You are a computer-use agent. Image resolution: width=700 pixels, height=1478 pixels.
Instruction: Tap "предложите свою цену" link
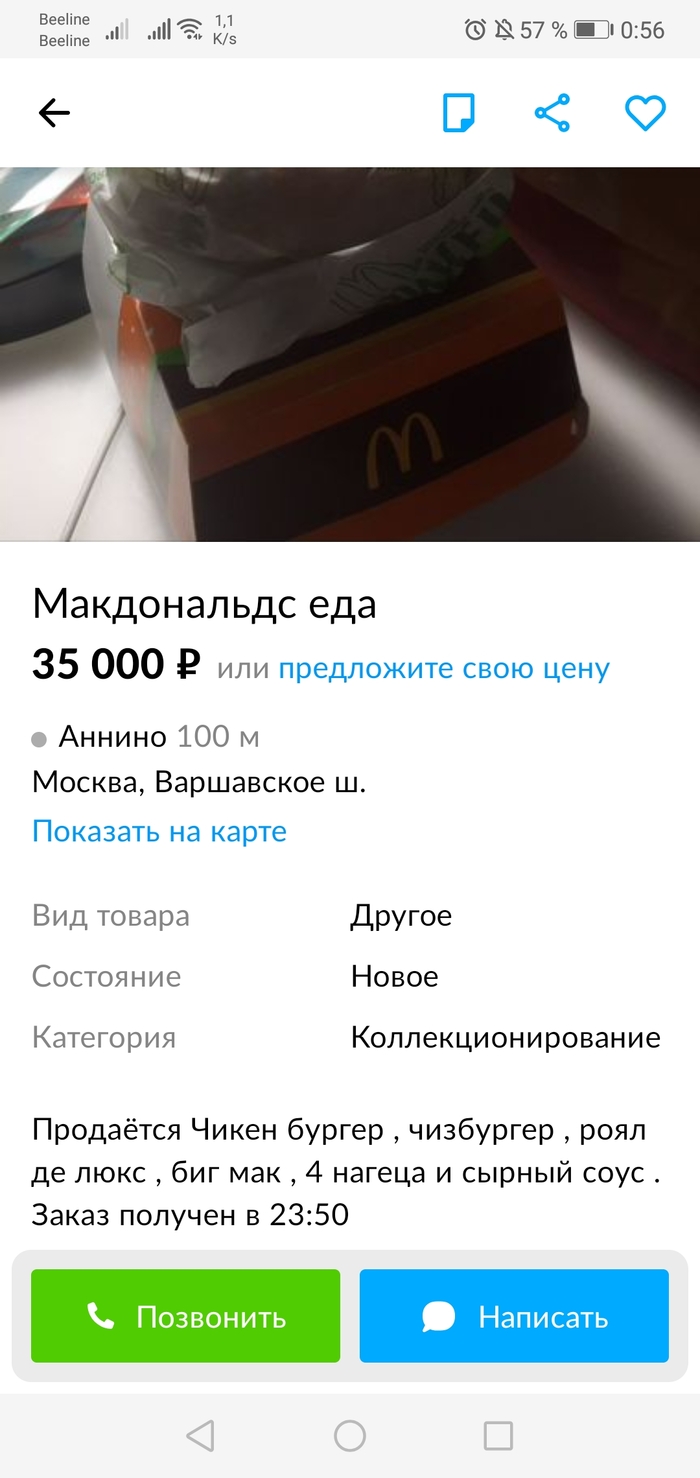443,668
